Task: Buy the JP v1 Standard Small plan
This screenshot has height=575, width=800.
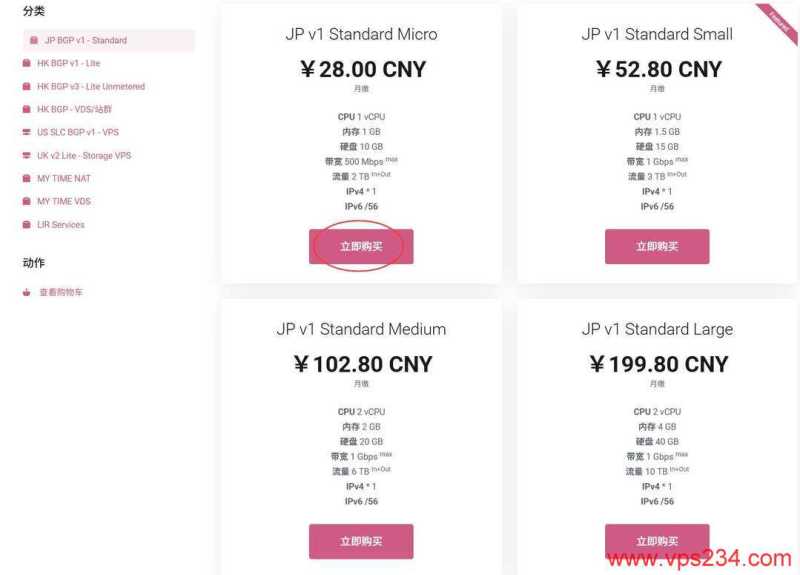Action: (x=657, y=246)
